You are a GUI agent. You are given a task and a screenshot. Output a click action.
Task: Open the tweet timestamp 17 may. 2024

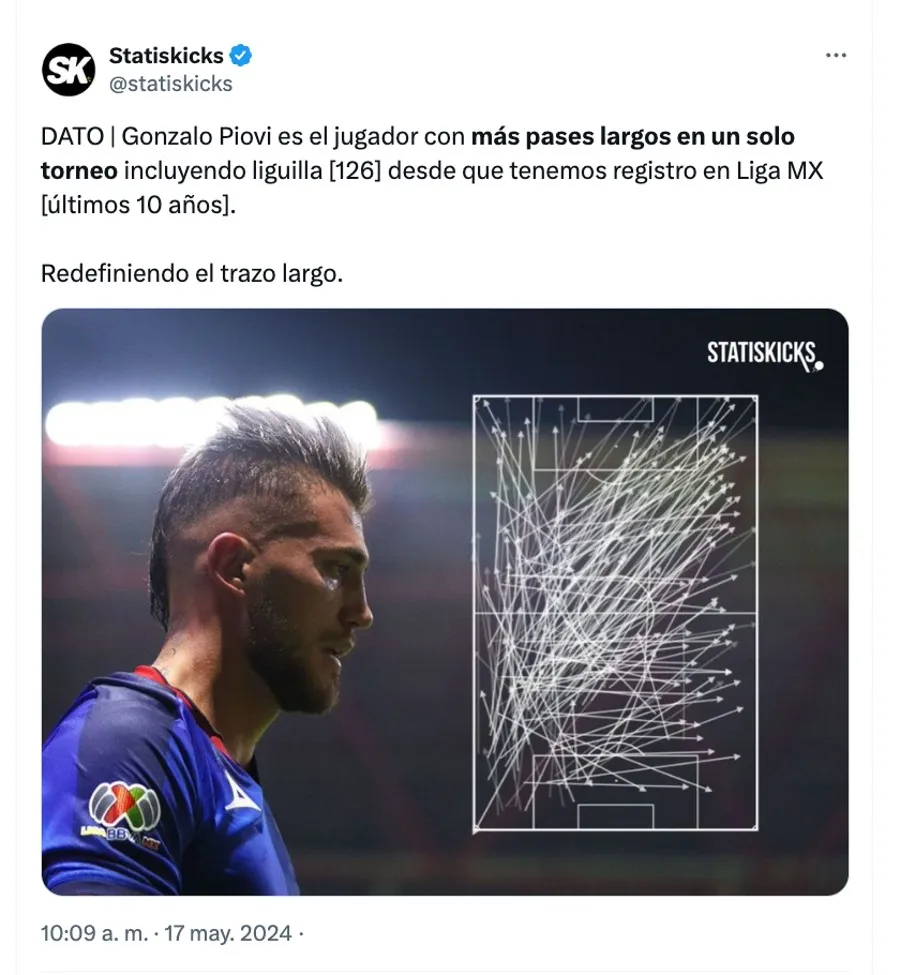166,934
